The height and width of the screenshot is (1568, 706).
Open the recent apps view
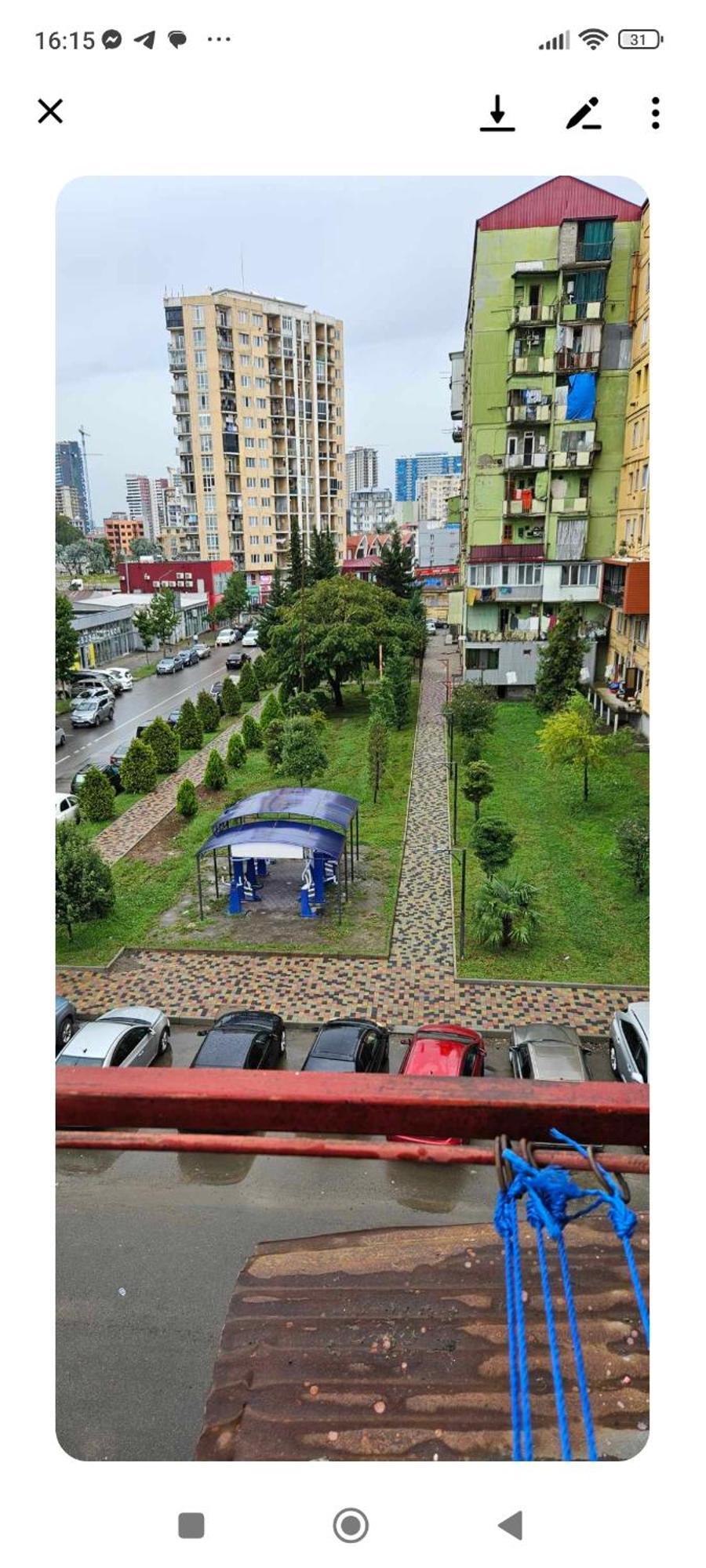click(x=191, y=1525)
